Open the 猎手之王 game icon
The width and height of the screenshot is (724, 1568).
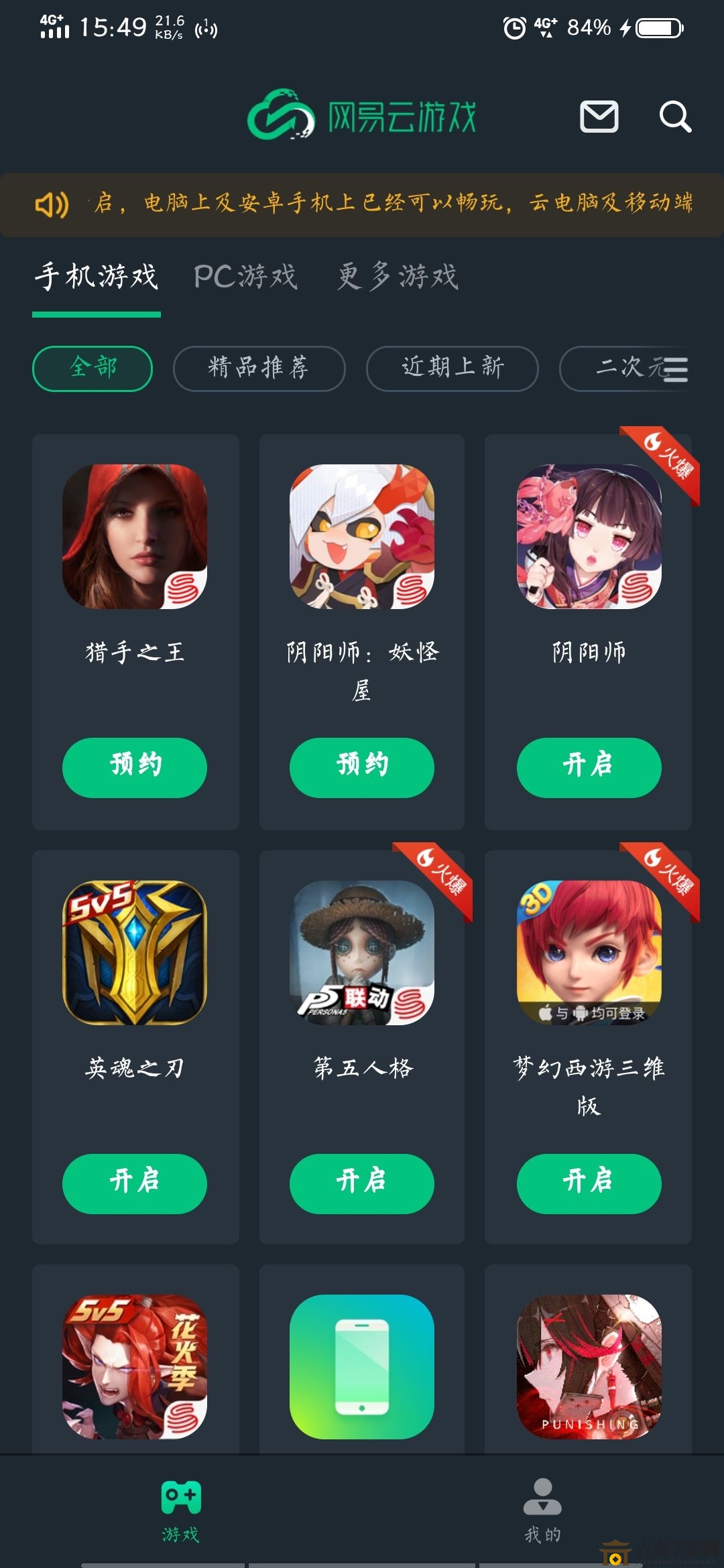click(x=135, y=536)
